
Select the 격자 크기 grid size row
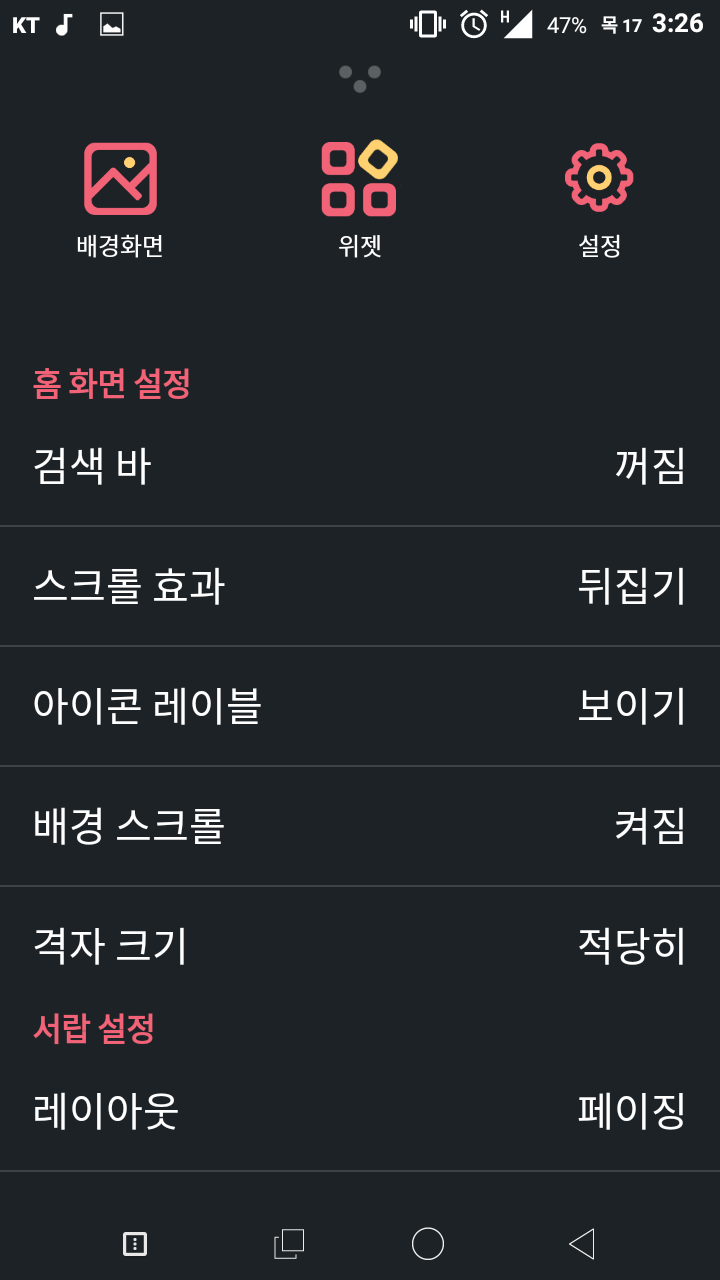click(x=360, y=946)
